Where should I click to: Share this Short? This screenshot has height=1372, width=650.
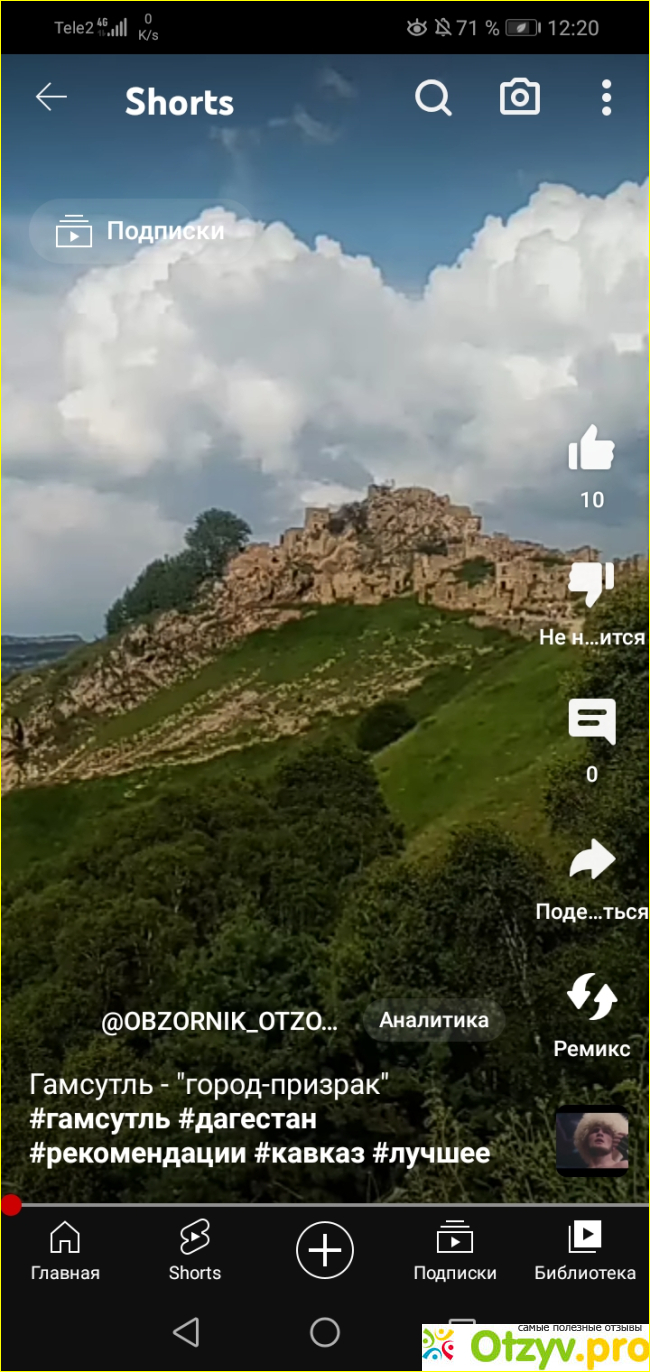pyautogui.click(x=592, y=860)
